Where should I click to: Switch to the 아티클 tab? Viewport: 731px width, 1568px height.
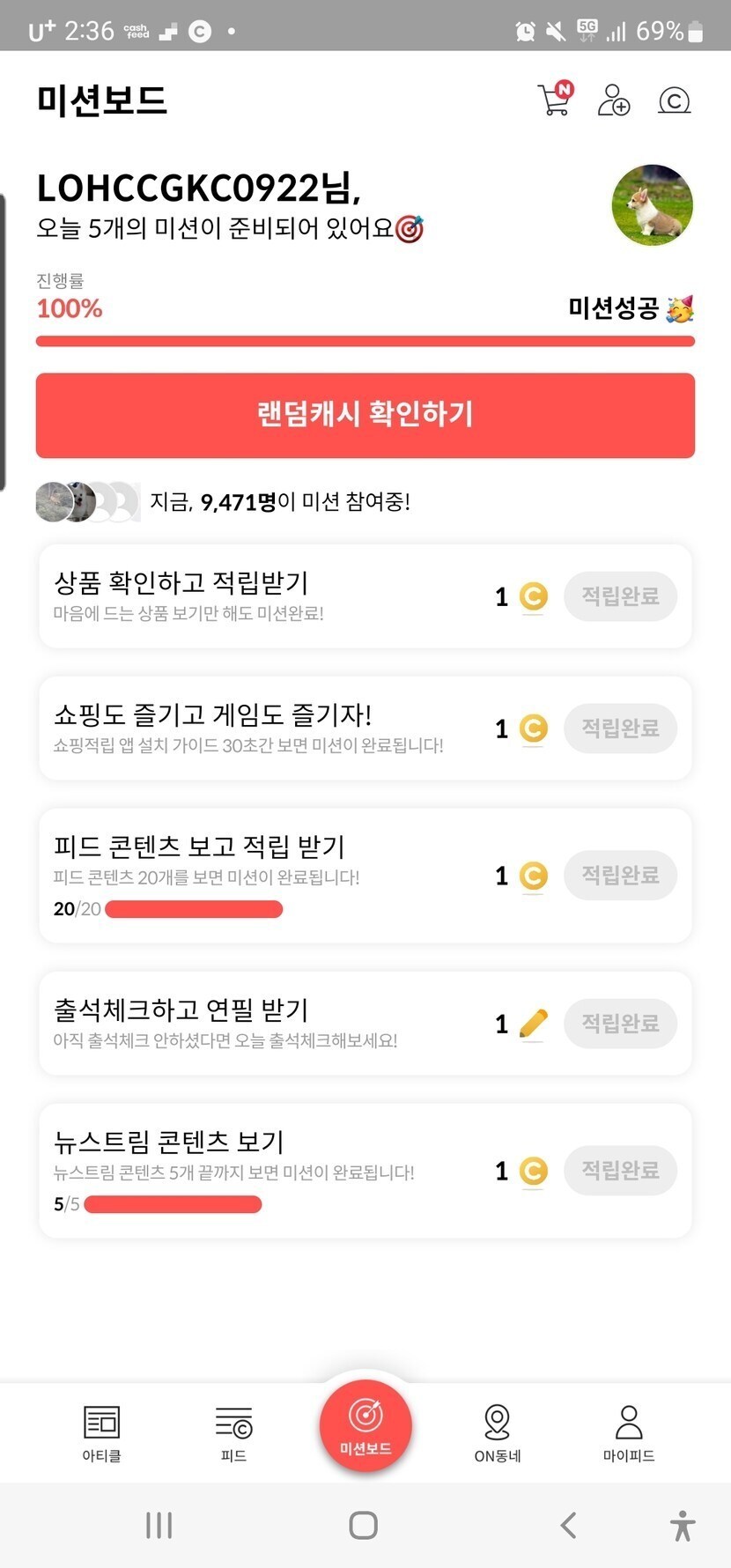101,1431
